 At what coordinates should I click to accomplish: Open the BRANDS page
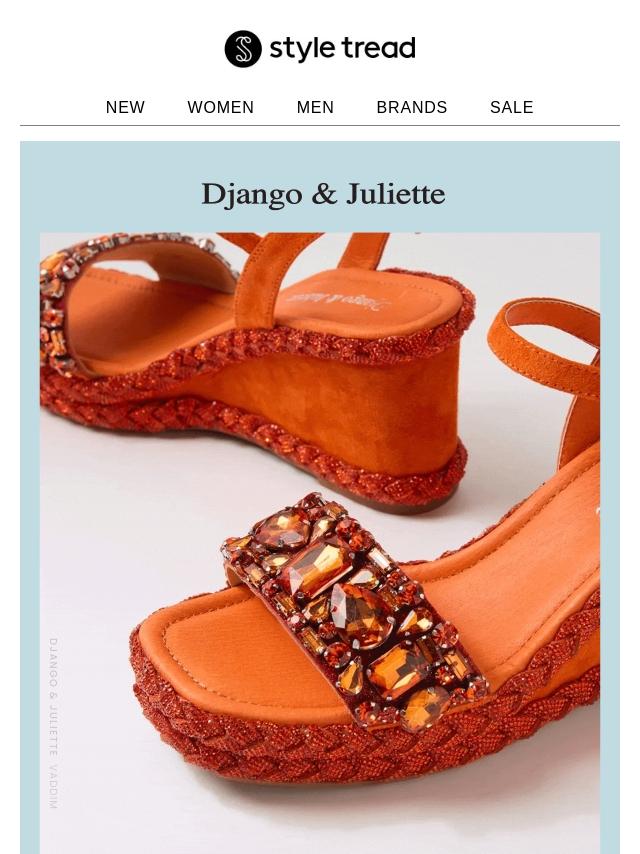pos(411,107)
